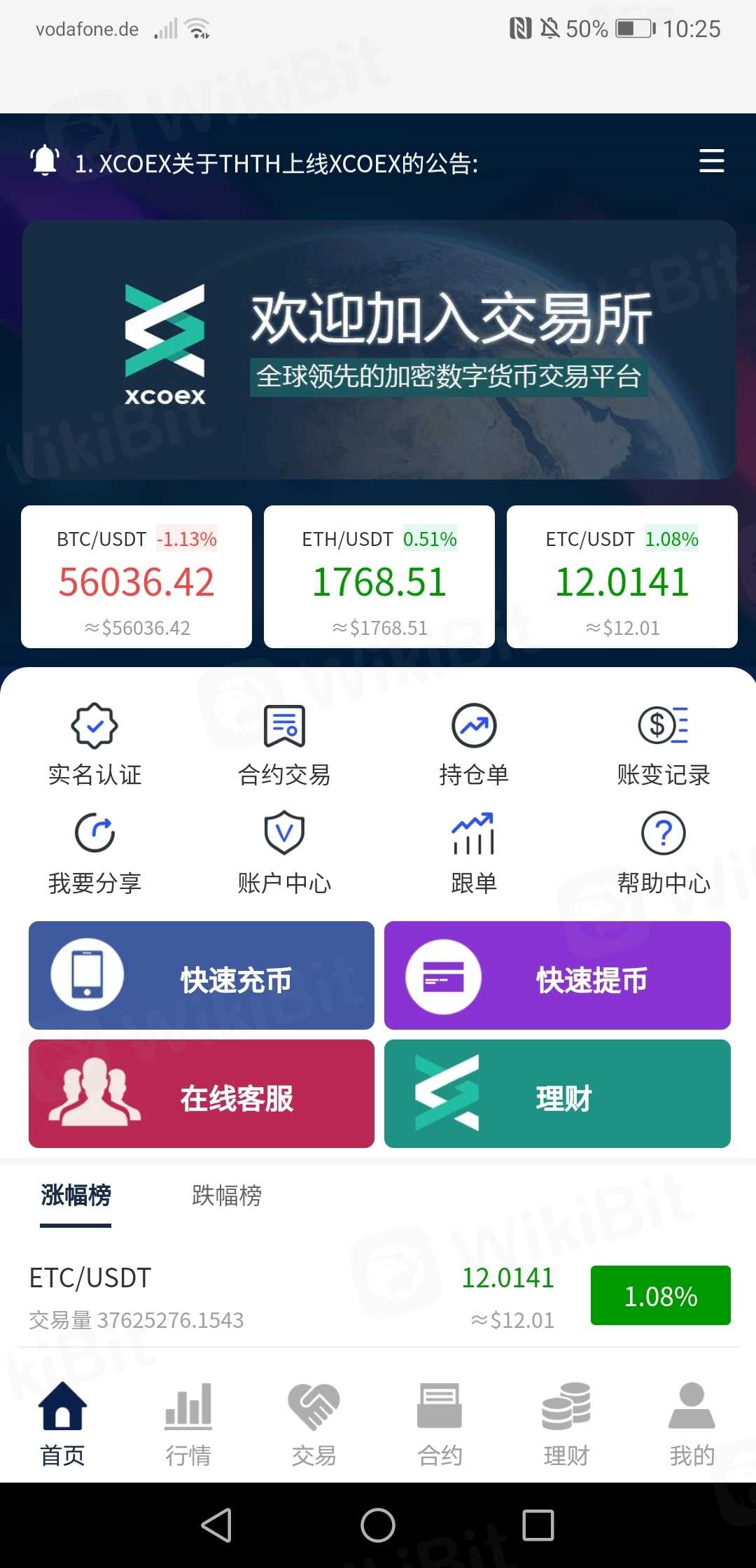
Task: Go to 合约交易 contract trading
Action: (x=284, y=744)
